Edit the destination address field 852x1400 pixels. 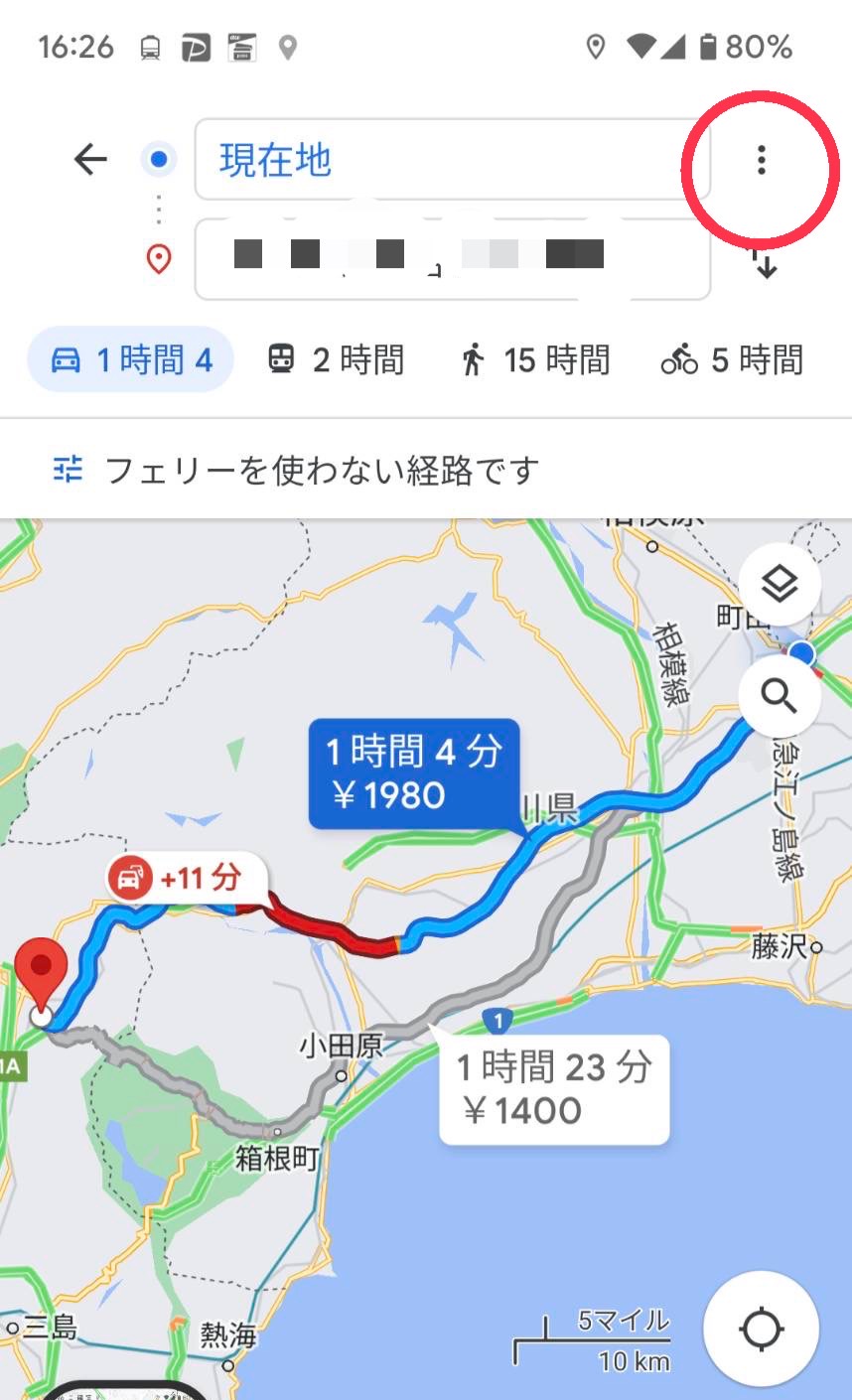[x=452, y=258]
